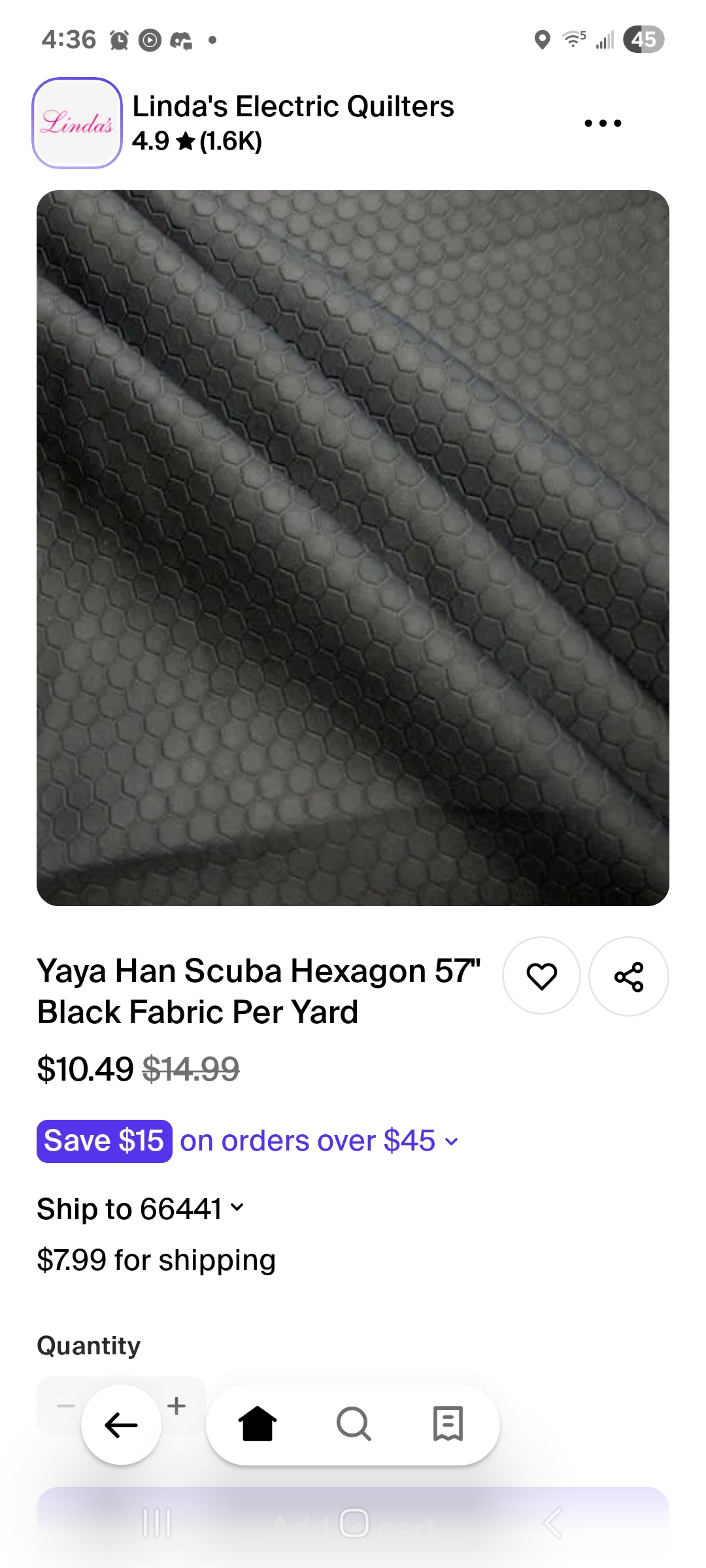Open the three-dot overflow menu
The image size is (706, 1568).
[x=602, y=123]
